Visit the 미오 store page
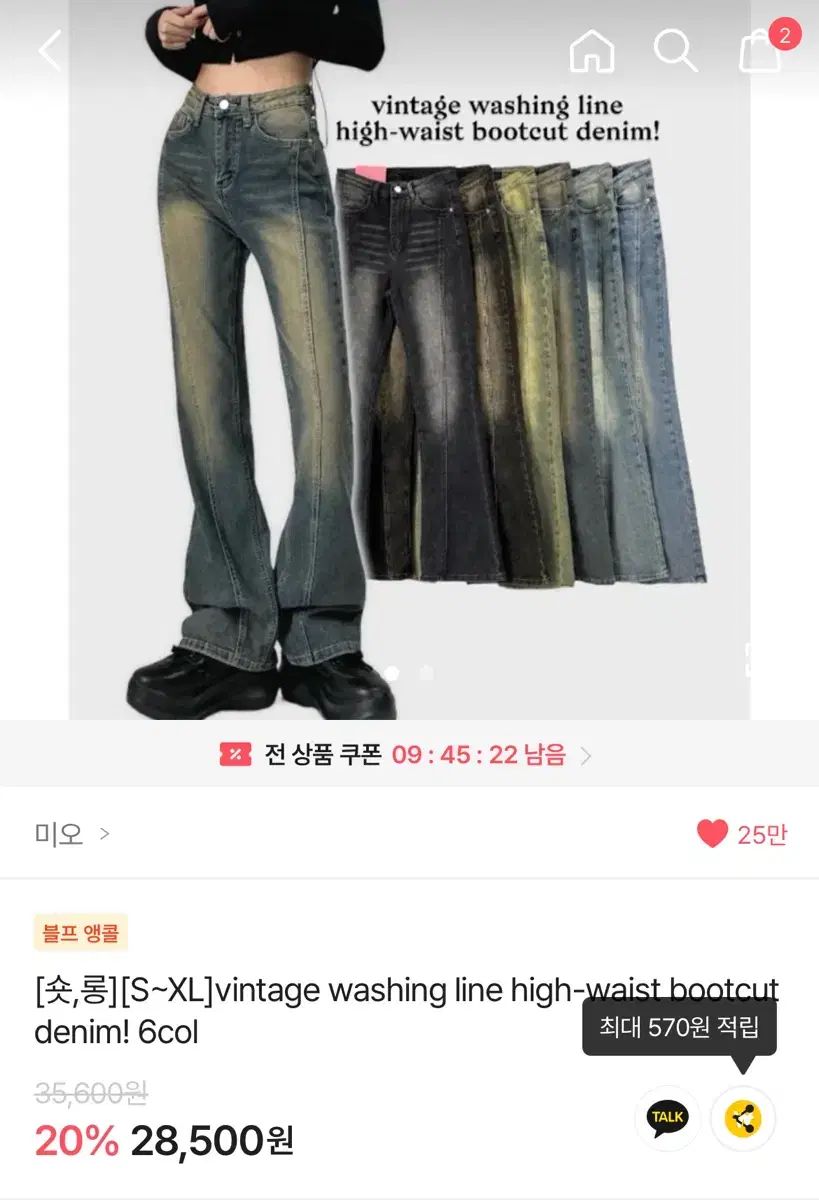The image size is (819, 1200). point(72,834)
